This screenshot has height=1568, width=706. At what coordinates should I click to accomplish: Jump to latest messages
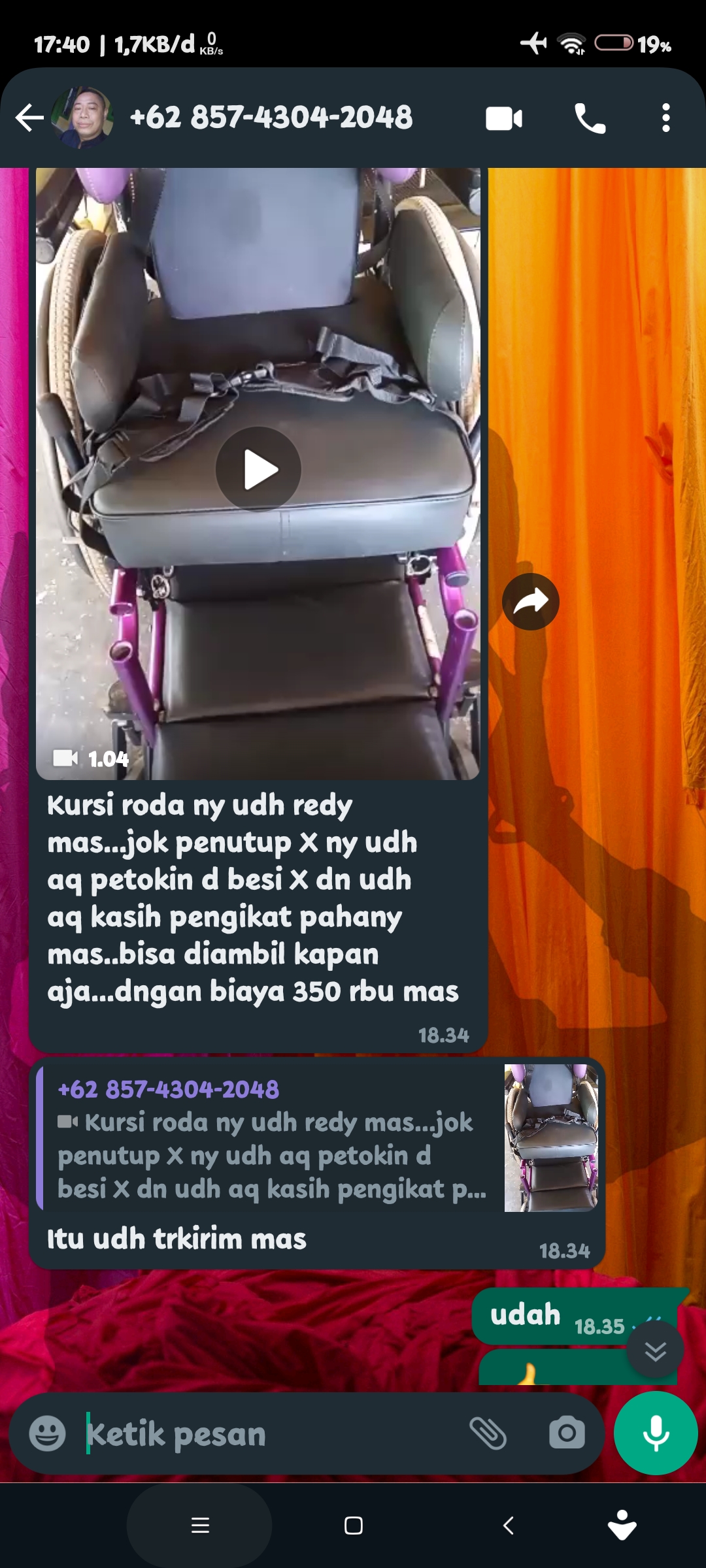click(655, 1350)
